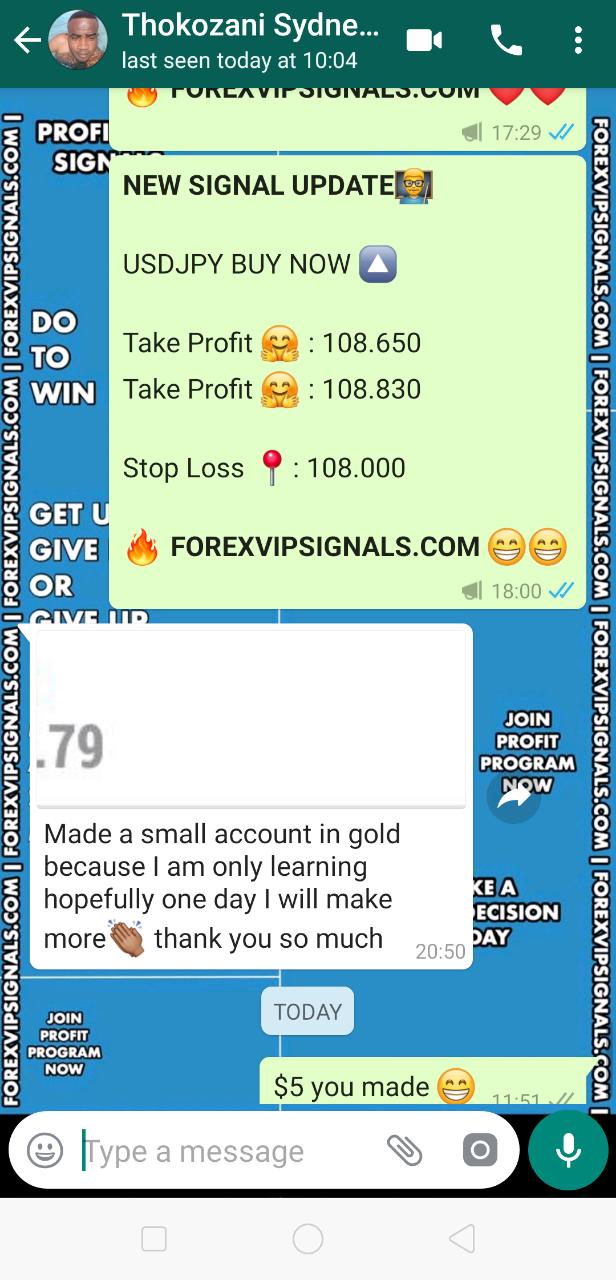Image resolution: width=616 pixels, height=1280 pixels.
Task: Go back to the chats list
Action: [27, 41]
